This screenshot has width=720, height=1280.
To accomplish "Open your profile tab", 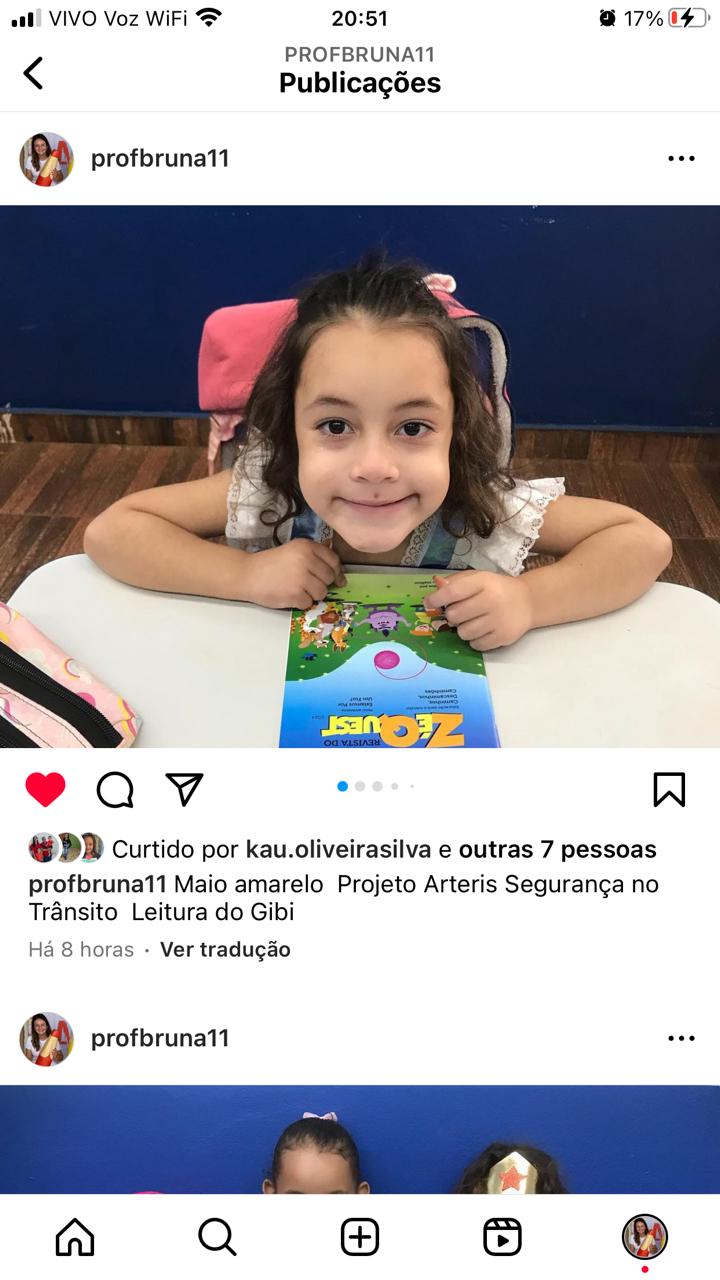I will pyautogui.click(x=645, y=1237).
